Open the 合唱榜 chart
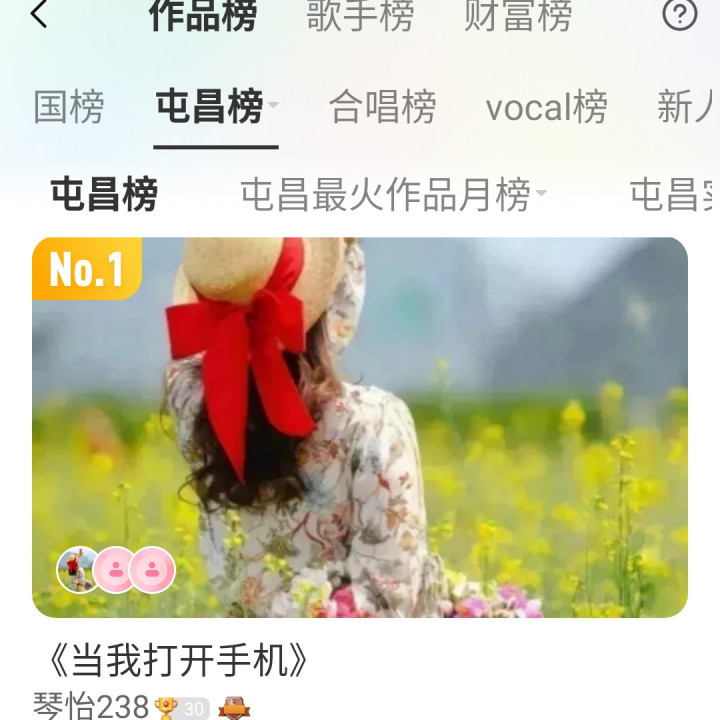The width and height of the screenshot is (720, 720). 382,107
